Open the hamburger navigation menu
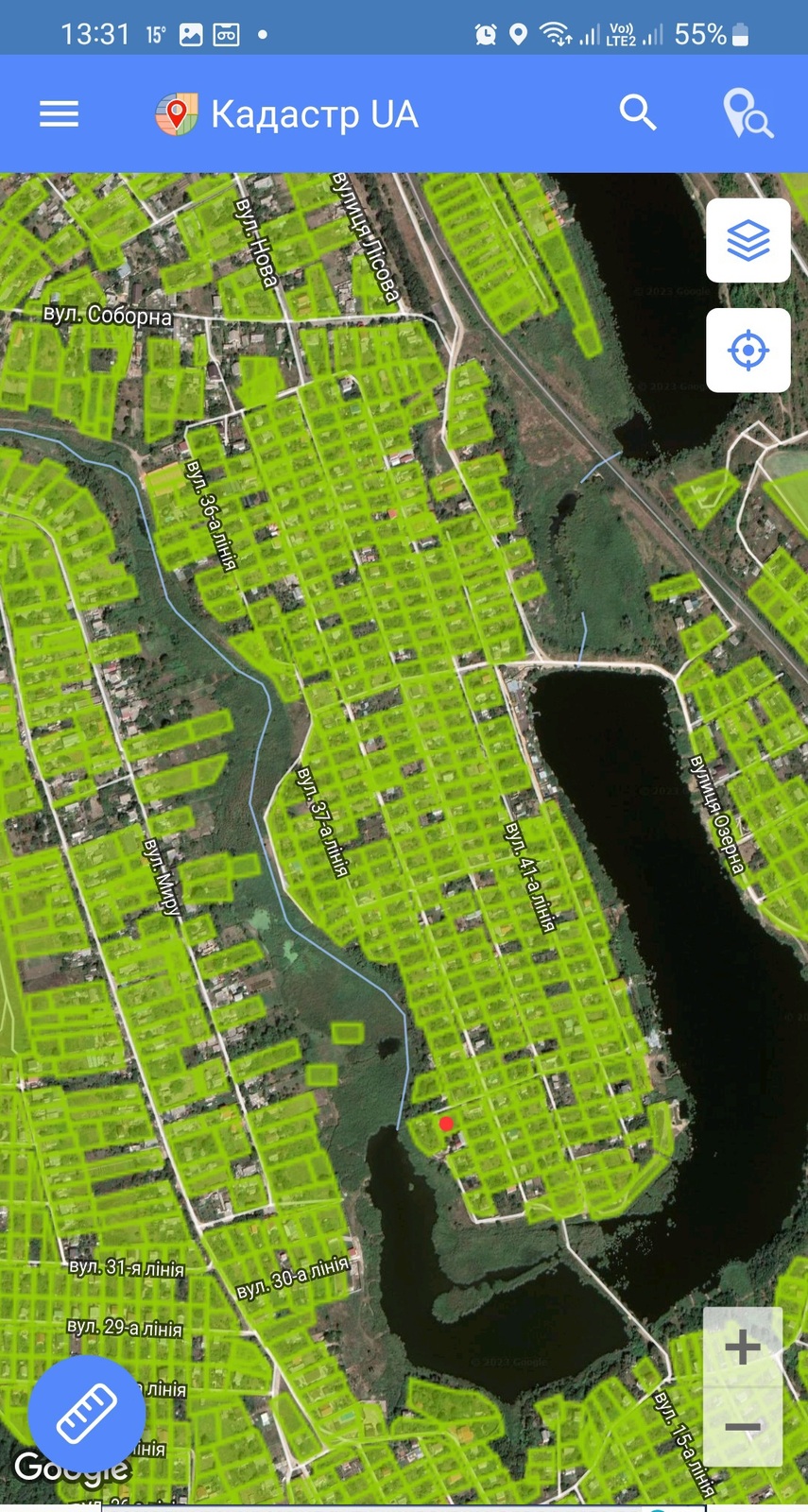 point(59,114)
